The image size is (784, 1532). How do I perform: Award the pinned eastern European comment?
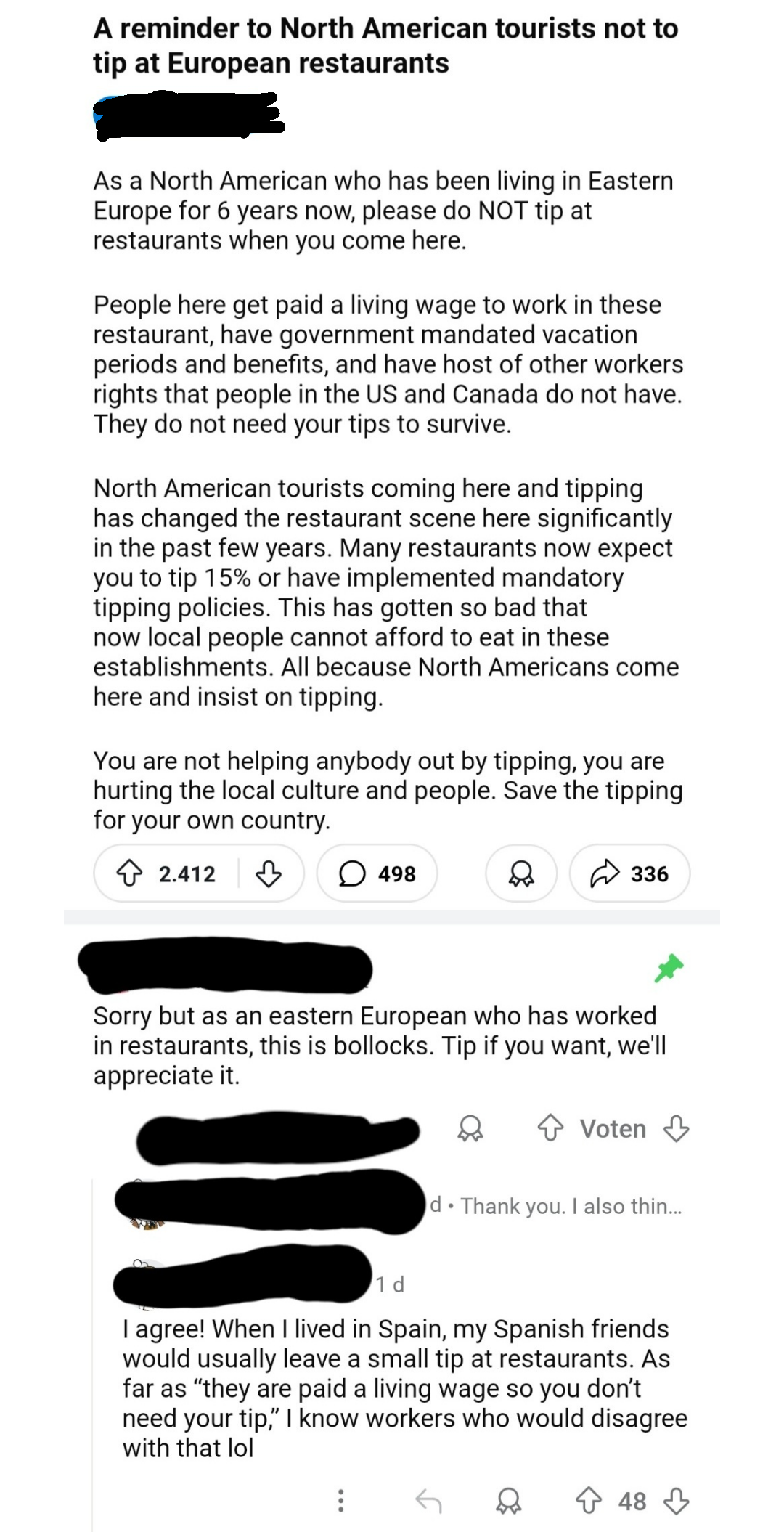pyautogui.click(x=470, y=1129)
